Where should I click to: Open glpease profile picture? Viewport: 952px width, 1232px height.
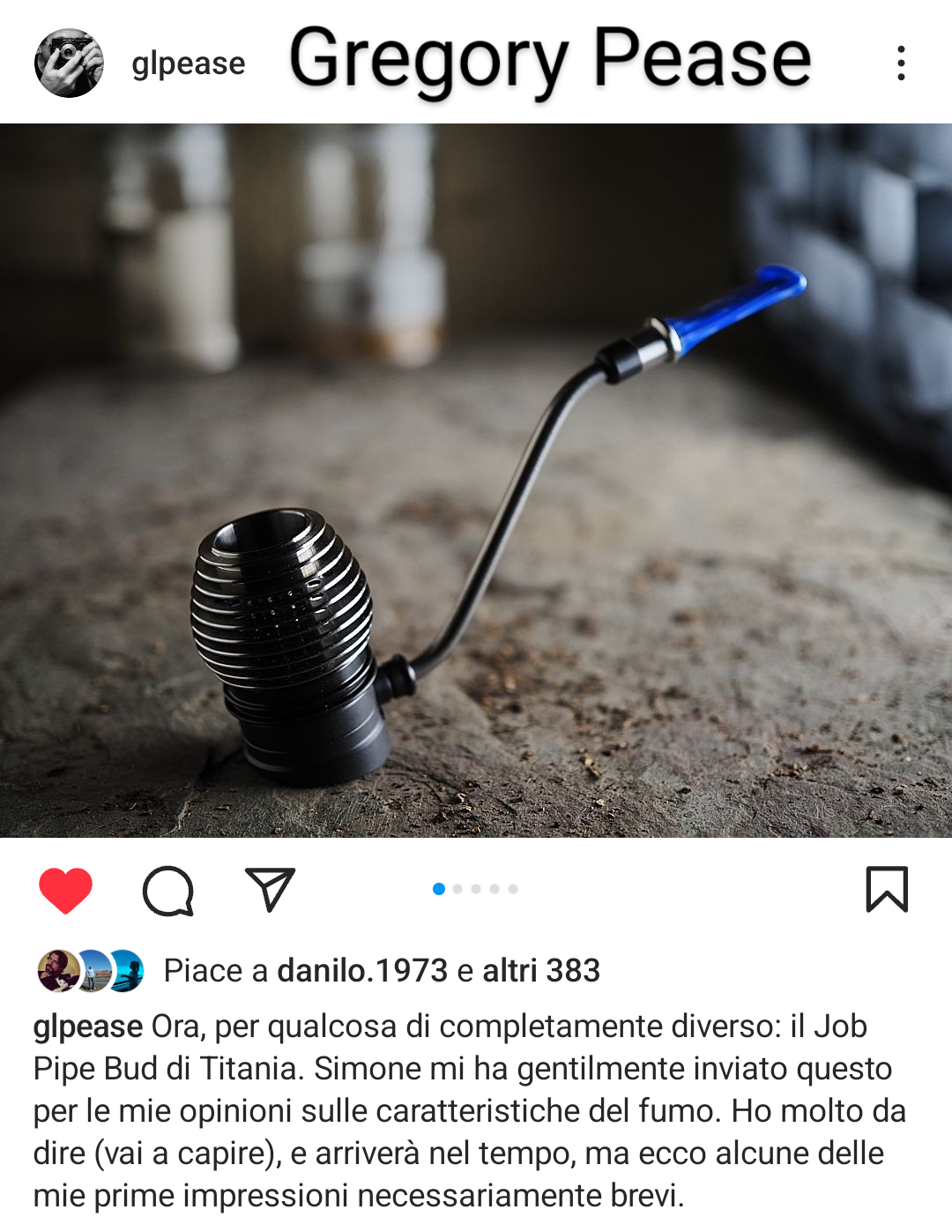69,63
